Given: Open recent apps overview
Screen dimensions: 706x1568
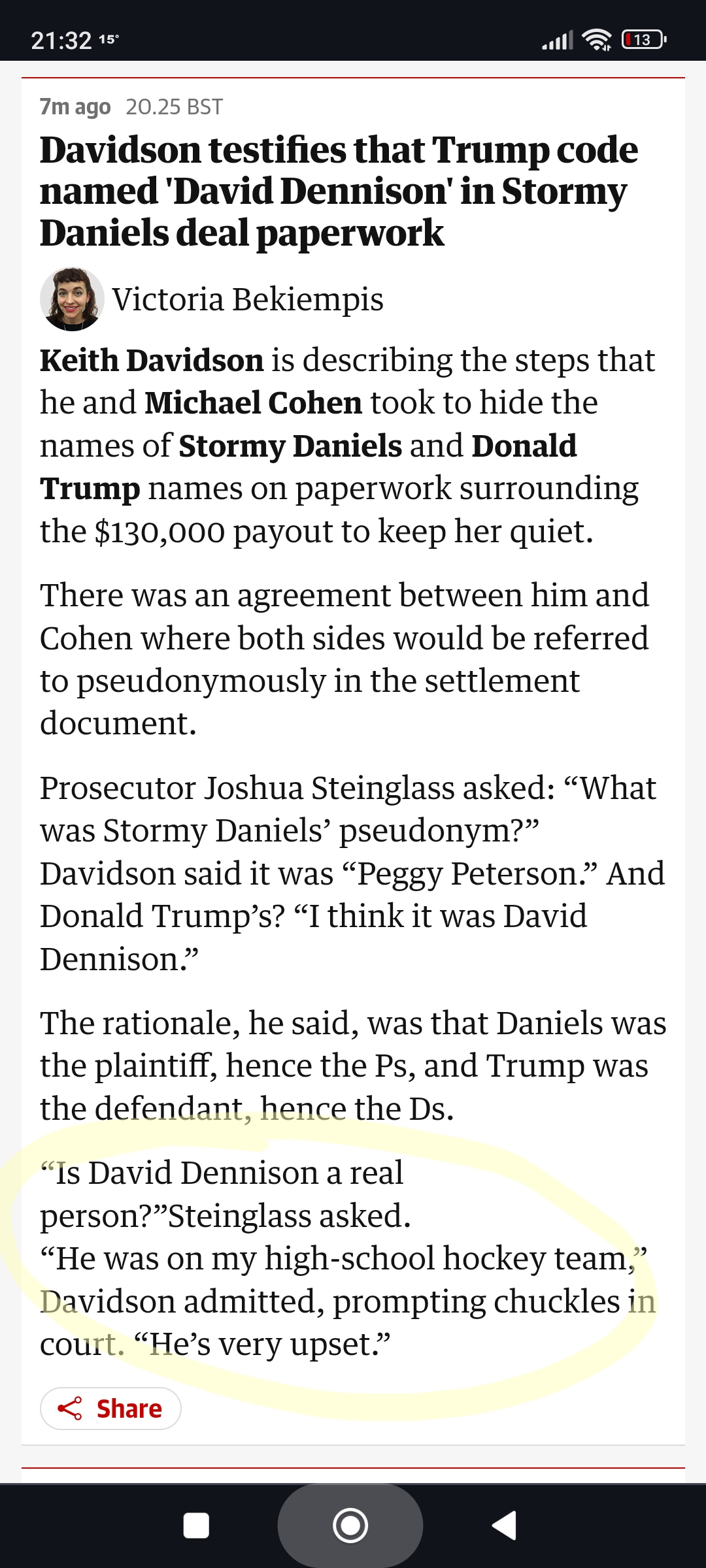Looking at the screenshot, I should [196, 1526].
